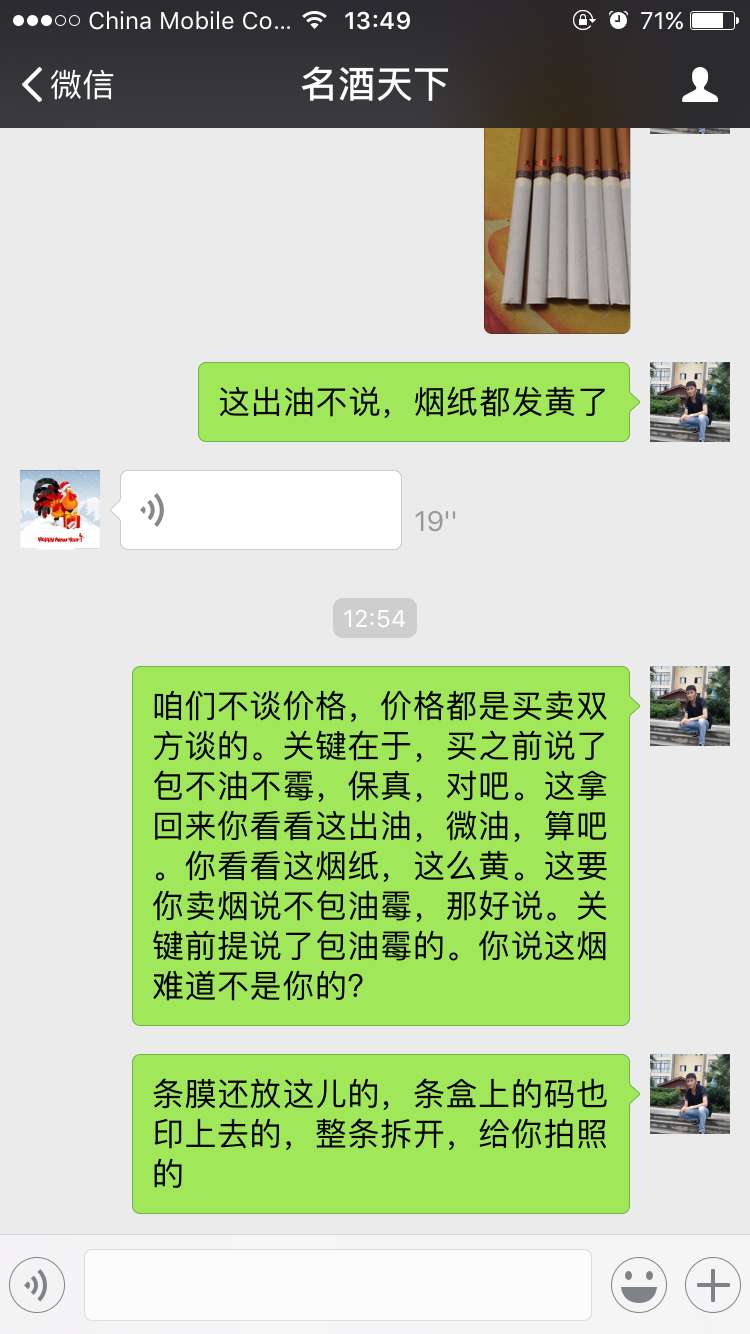This screenshot has height=1334, width=750.
Task: Open the emoji picker
Action: tap(638, 1285)
